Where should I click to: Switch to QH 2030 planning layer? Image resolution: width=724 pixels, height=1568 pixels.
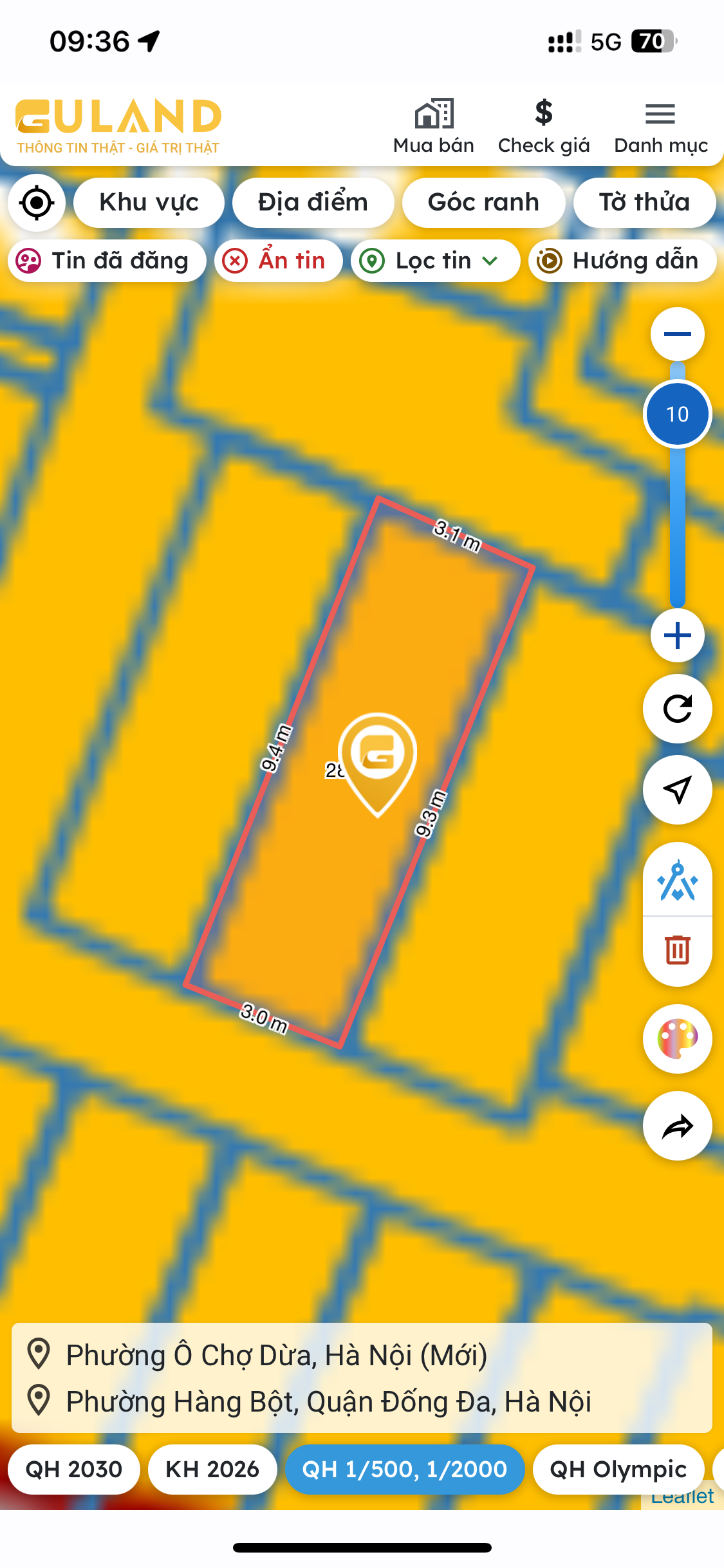(x=74, y=1470)
